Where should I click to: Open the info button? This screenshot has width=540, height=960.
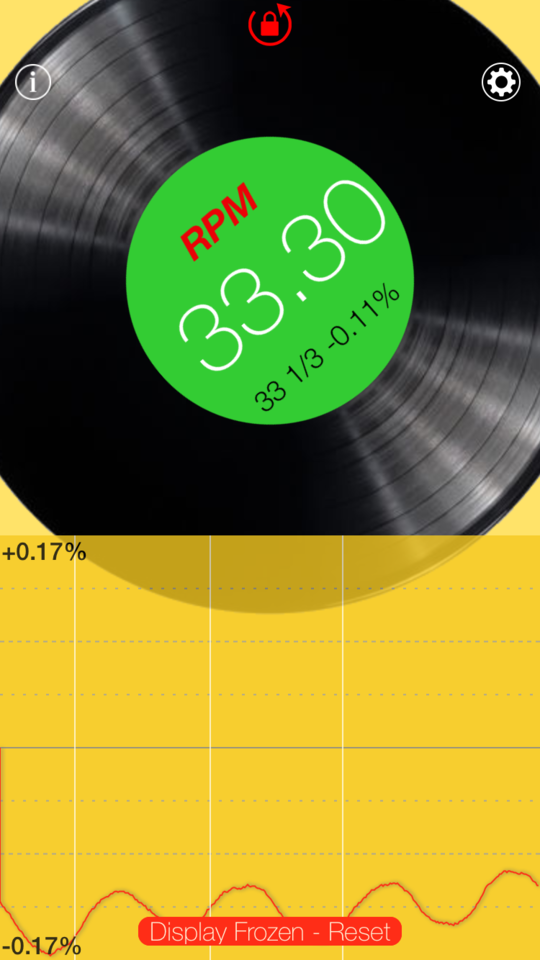pyautogui.click(x=32, y=81)
